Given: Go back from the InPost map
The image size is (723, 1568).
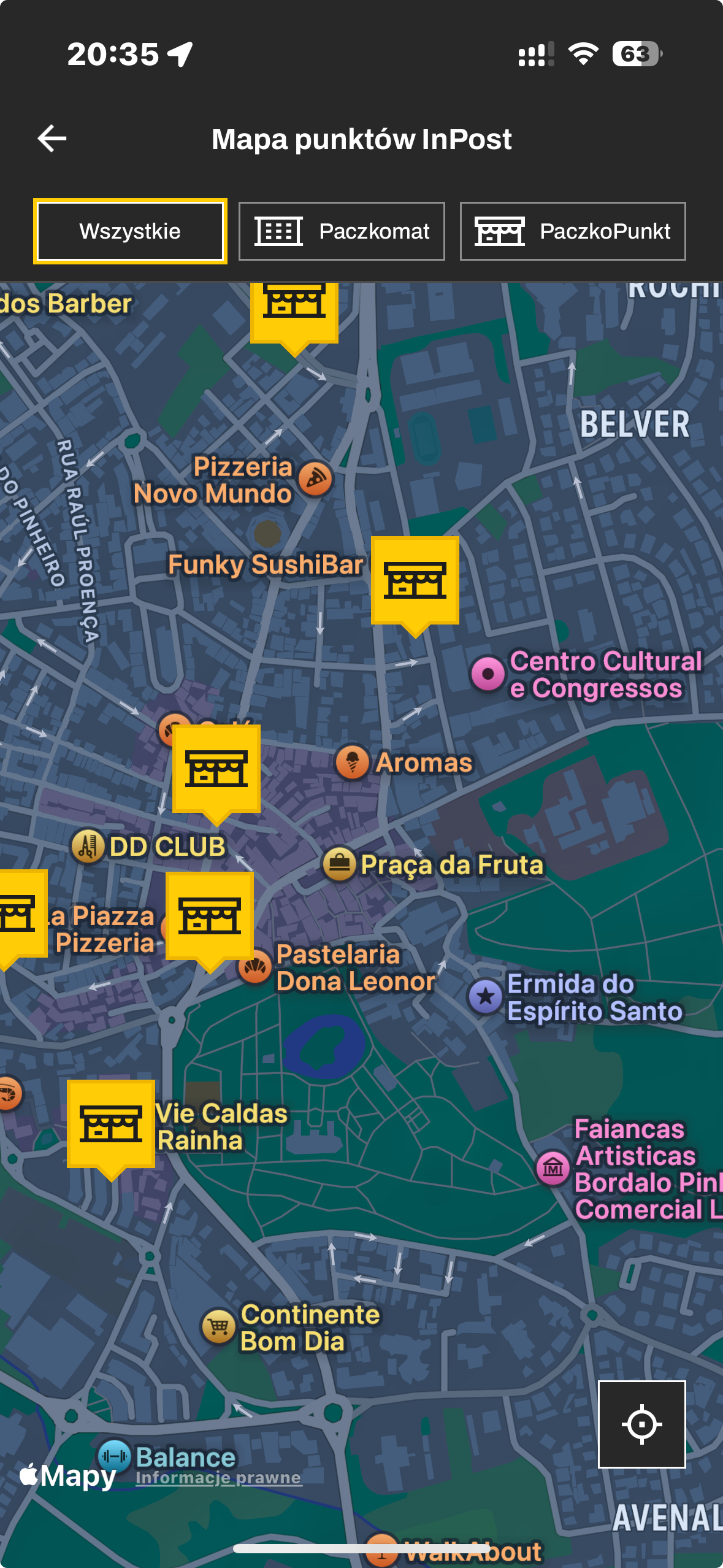Looking at the screenshot, I should tap(52, 139).
